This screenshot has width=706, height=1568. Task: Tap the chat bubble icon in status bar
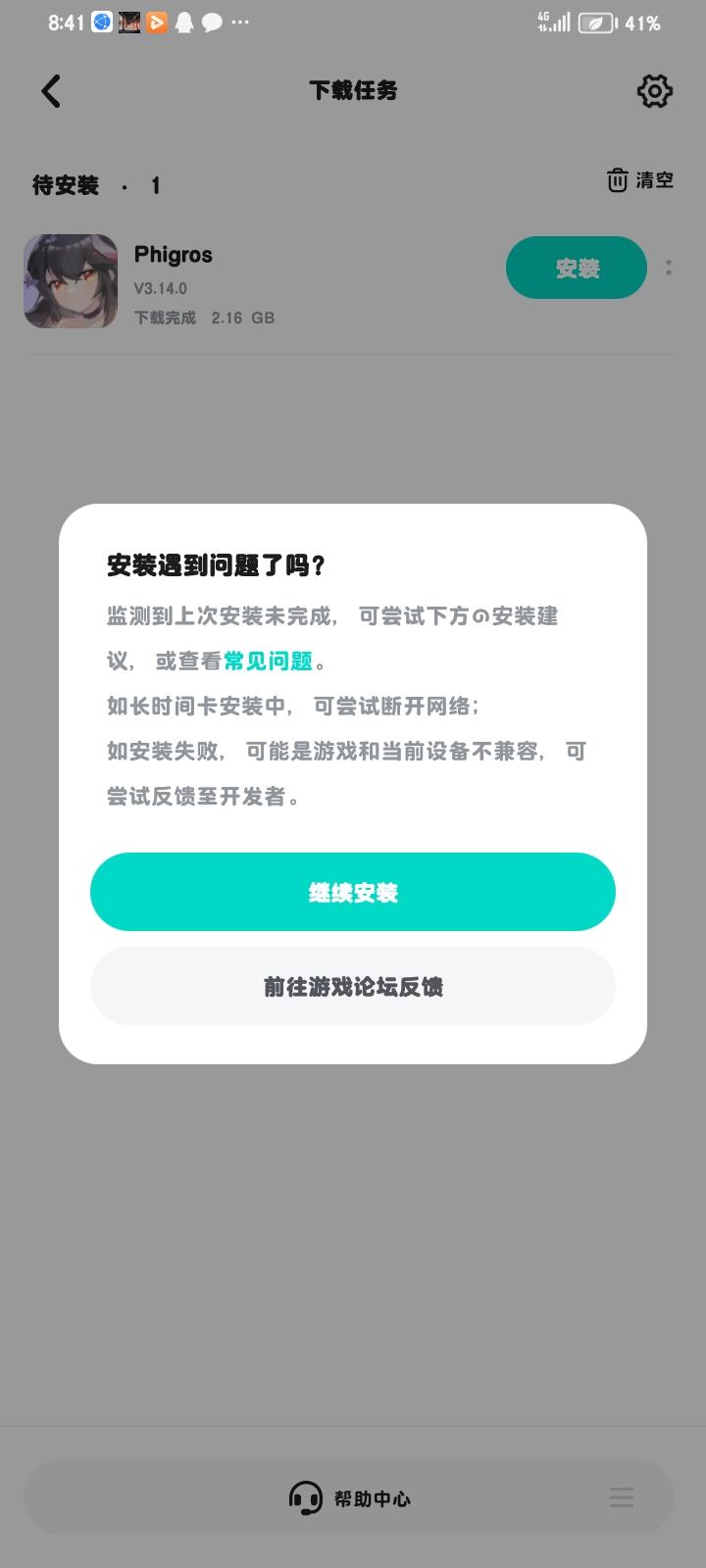(x=211, y=22)
